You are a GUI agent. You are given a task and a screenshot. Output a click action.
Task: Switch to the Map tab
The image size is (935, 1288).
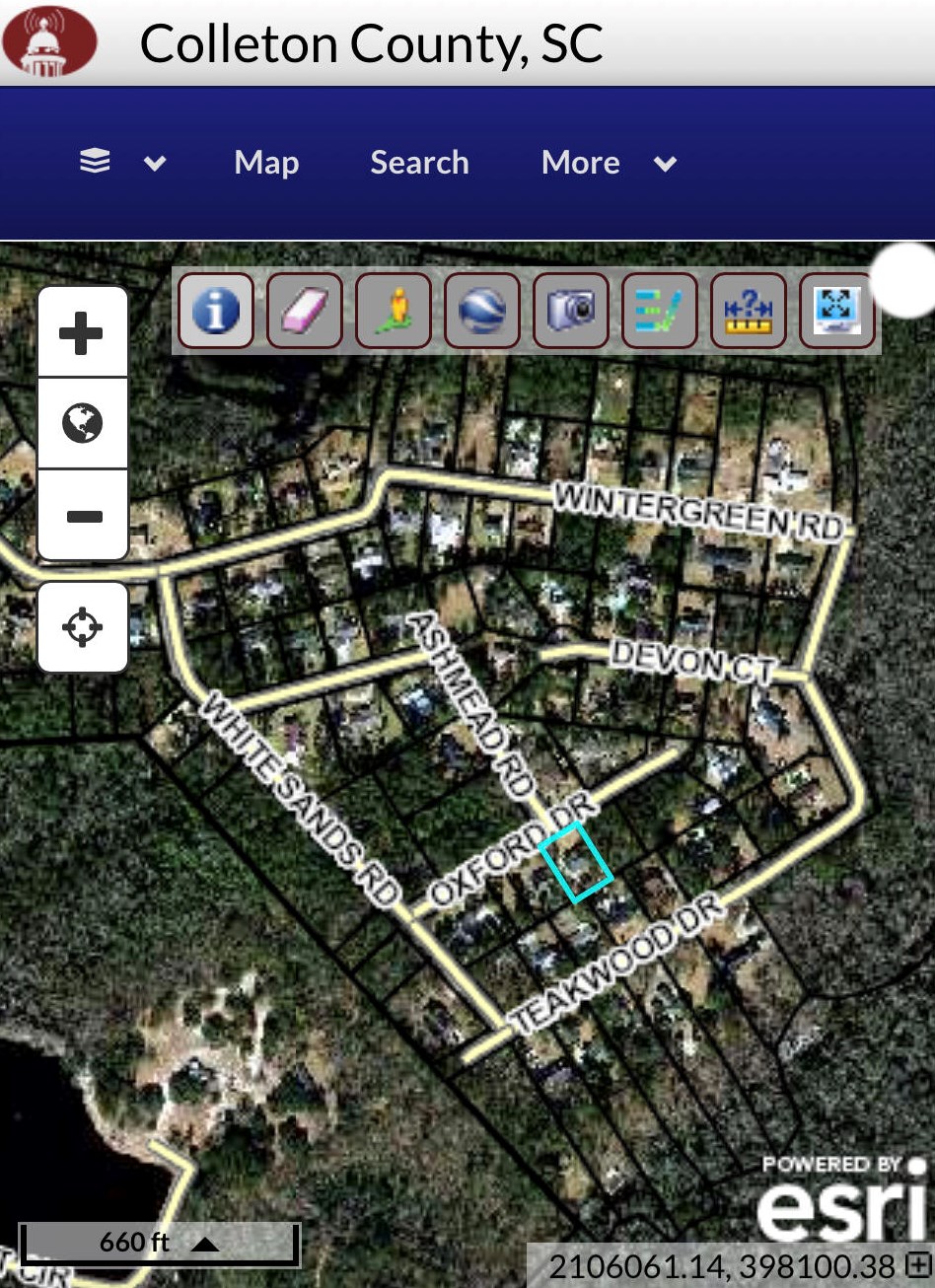(x=266, y=163)
